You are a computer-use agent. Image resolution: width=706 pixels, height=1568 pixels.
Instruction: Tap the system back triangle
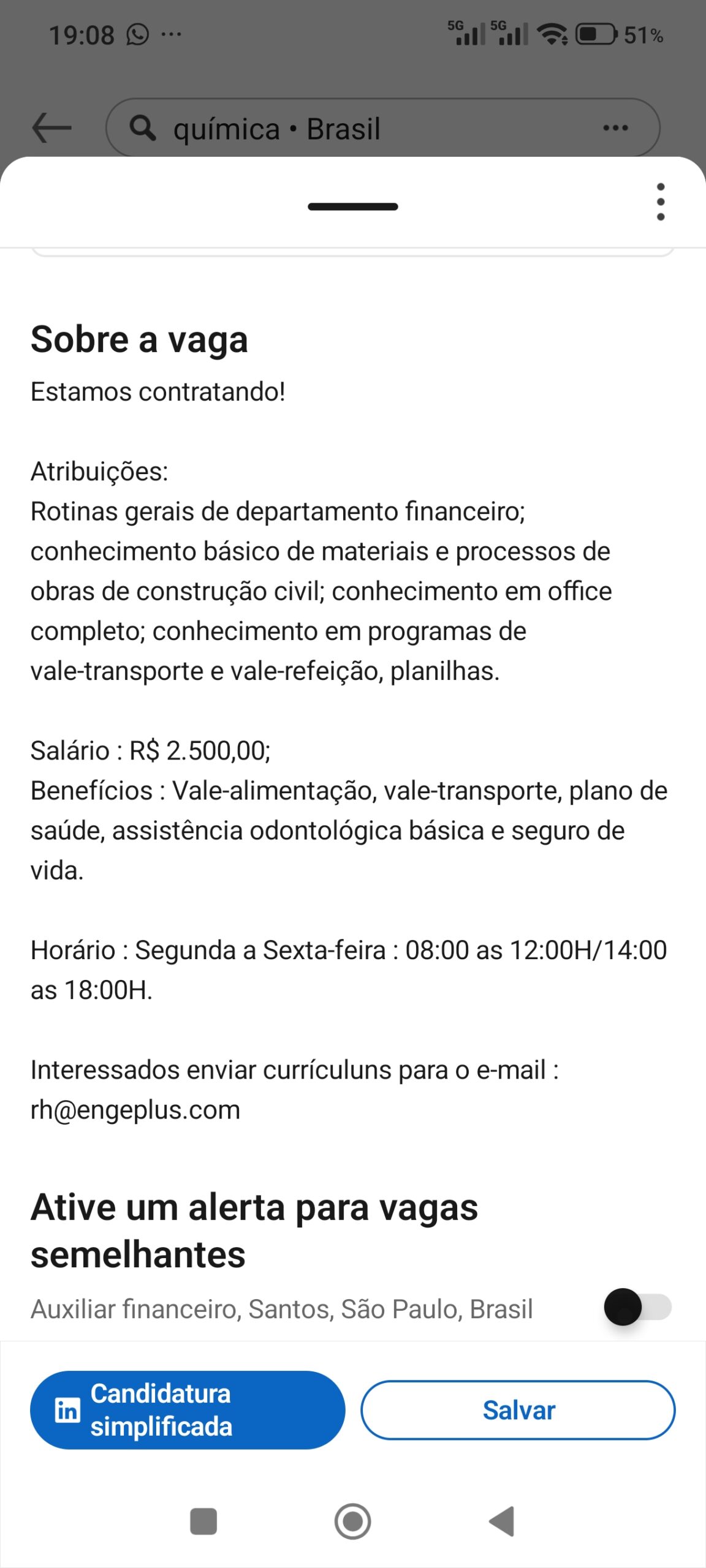pyautogui.click(x=501, y=1521)
